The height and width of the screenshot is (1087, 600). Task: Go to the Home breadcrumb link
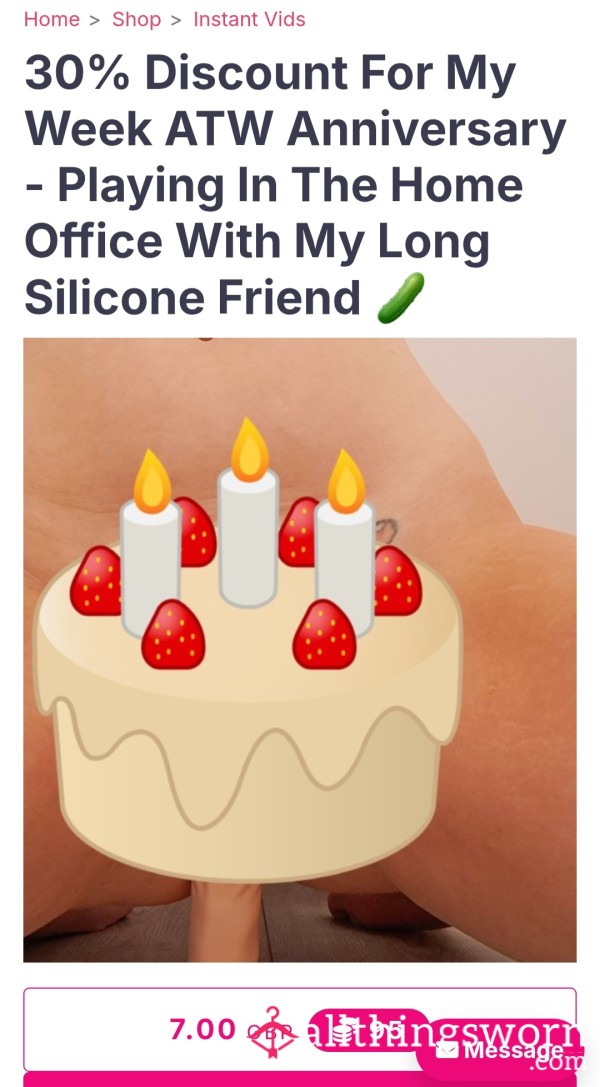tap(51, 19)
